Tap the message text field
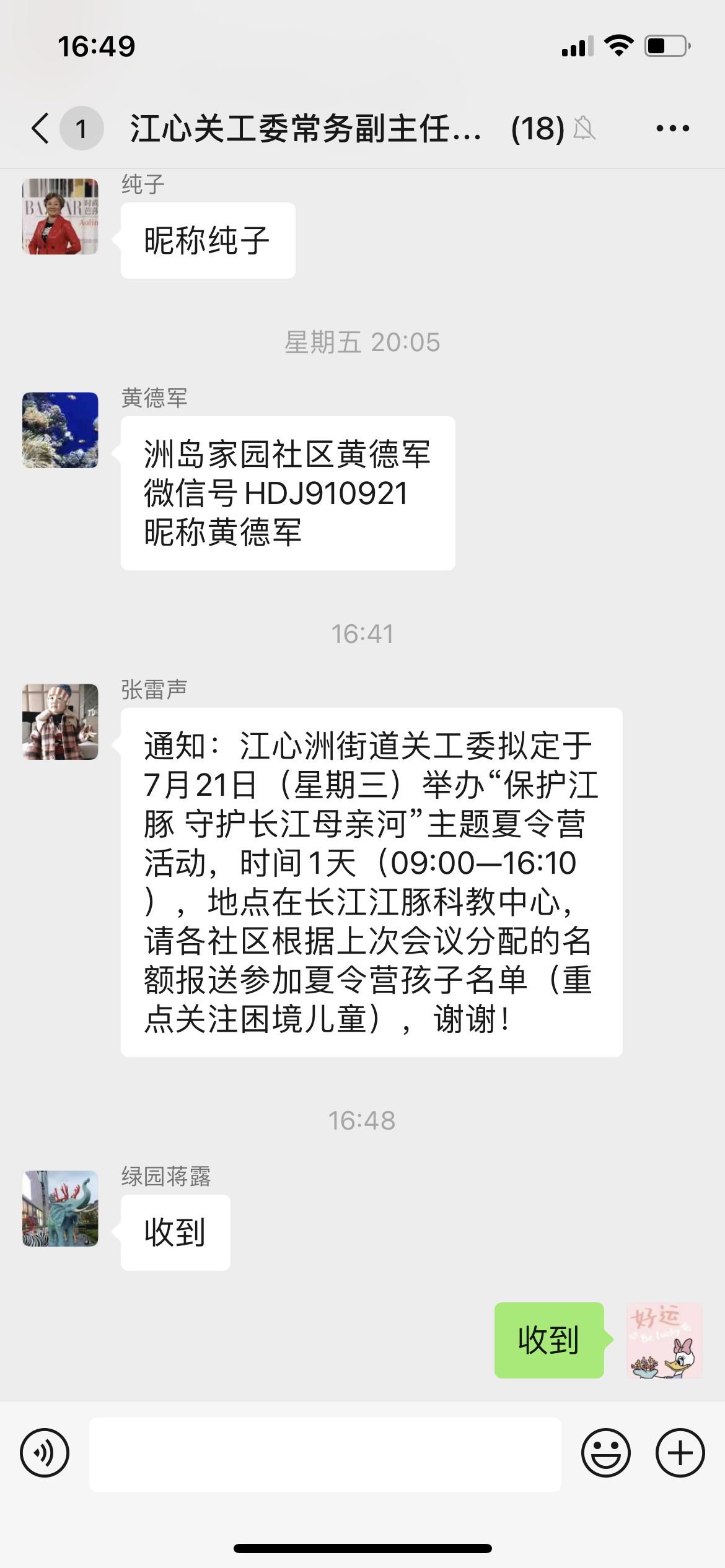 (x=325, y=1454)
